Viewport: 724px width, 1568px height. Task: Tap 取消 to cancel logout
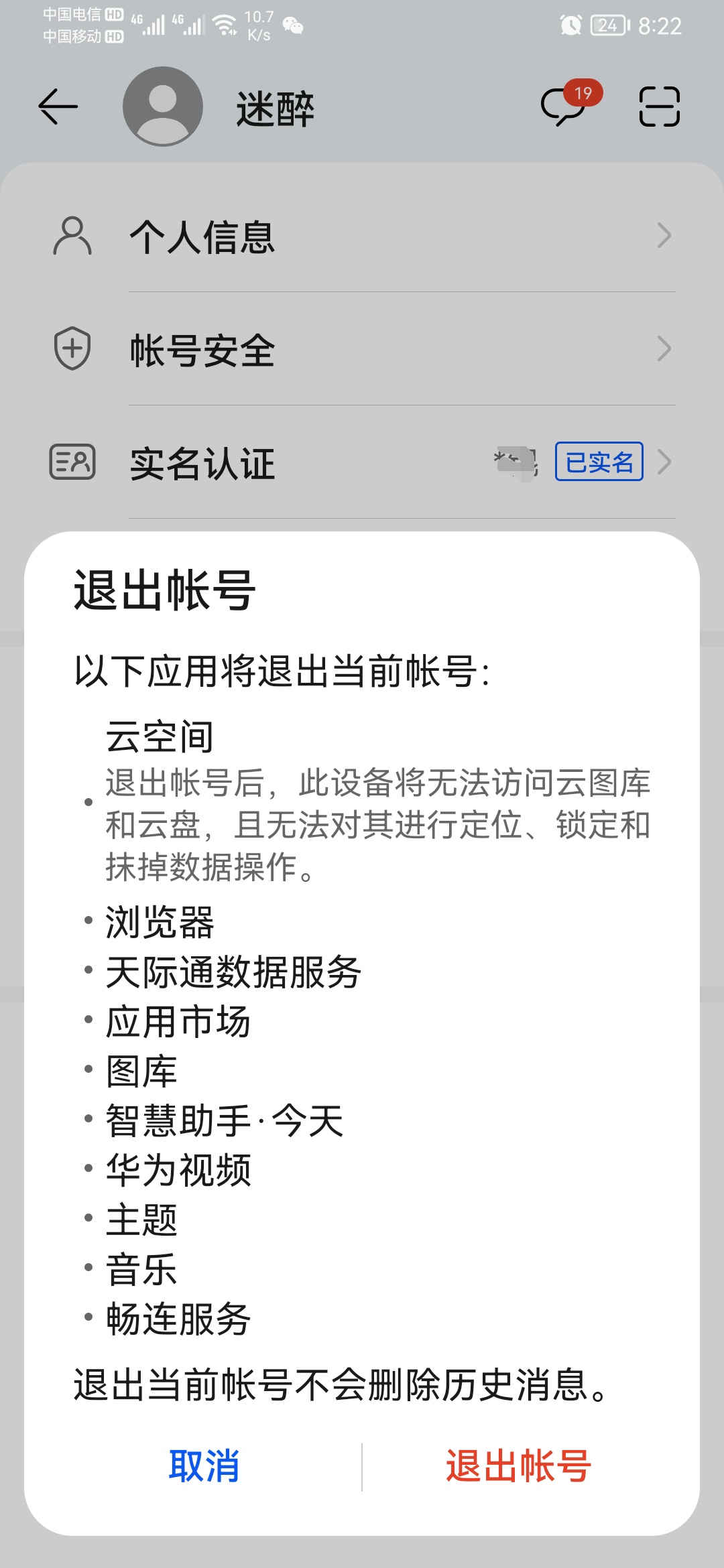[x=204, y=1467]
